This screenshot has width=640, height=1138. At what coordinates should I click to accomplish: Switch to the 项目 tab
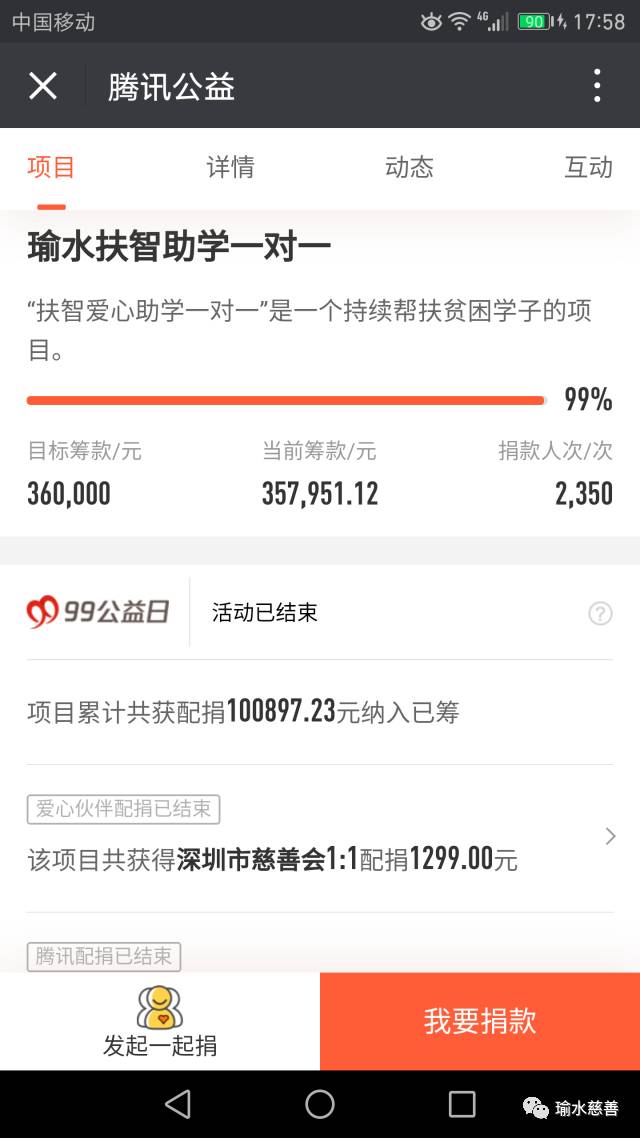[x=51, y=167]
